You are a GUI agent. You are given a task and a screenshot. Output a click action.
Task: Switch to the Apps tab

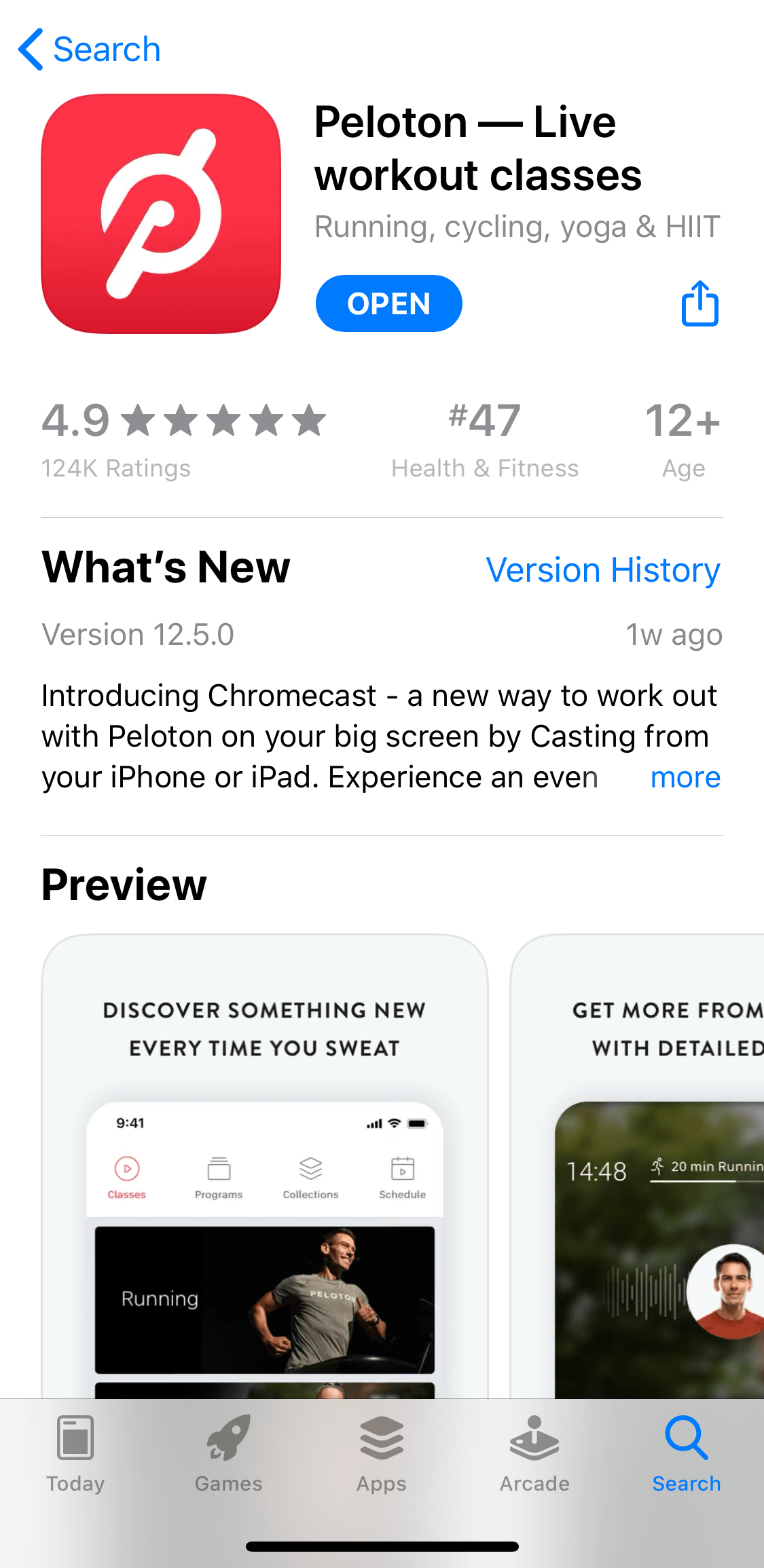(x=382, y=1454)
